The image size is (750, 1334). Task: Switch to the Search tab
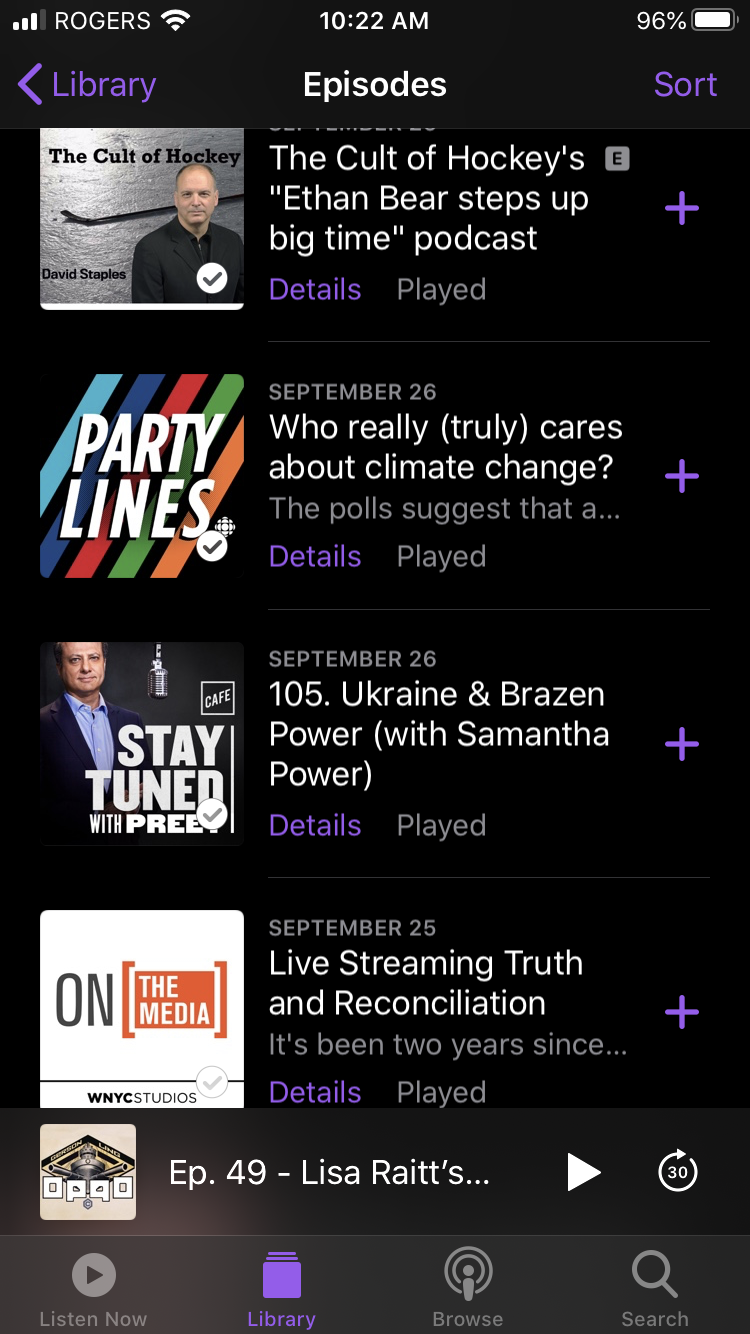(x=655, y=1290)
